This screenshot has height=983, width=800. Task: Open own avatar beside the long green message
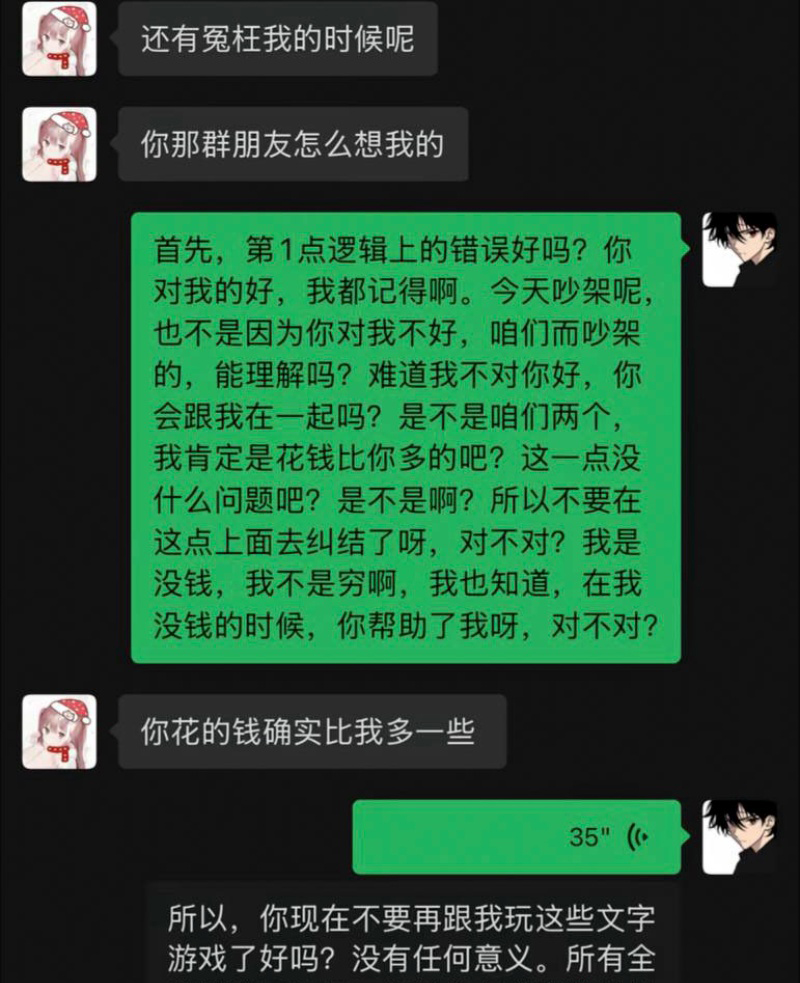point(739,250)
